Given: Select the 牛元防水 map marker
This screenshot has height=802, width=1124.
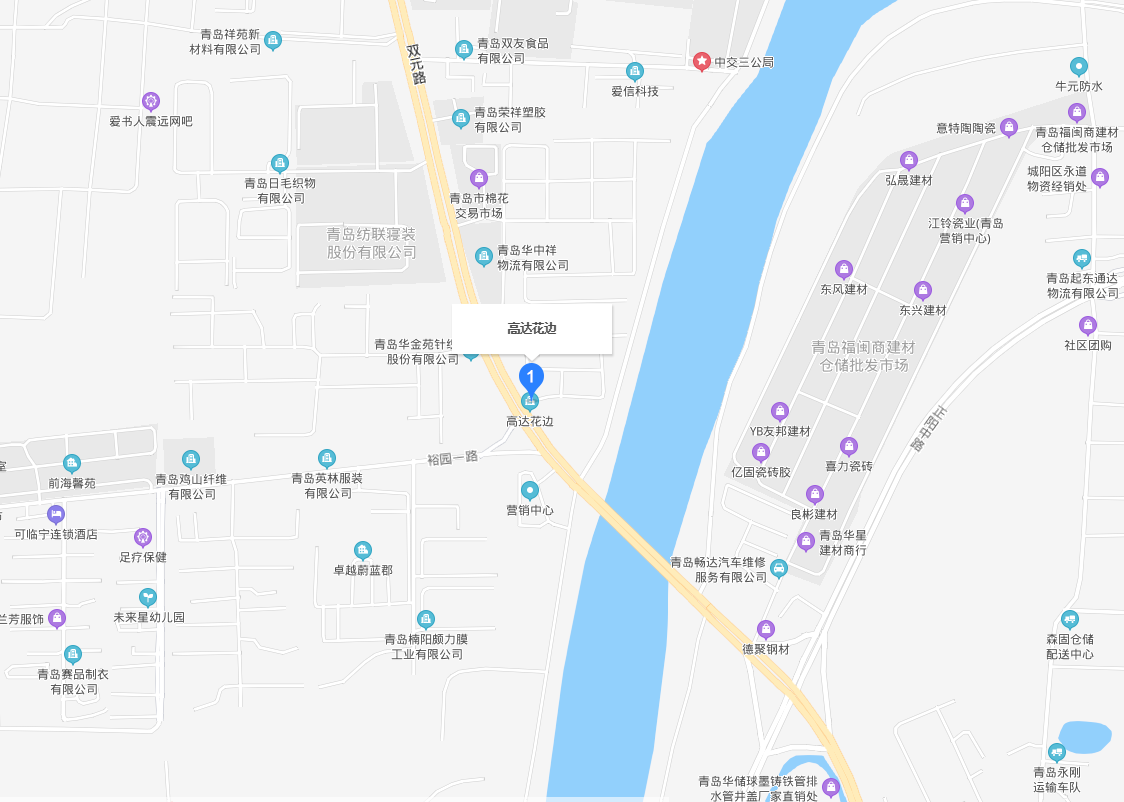Looking at the screenshot, I should (1079, 66).
